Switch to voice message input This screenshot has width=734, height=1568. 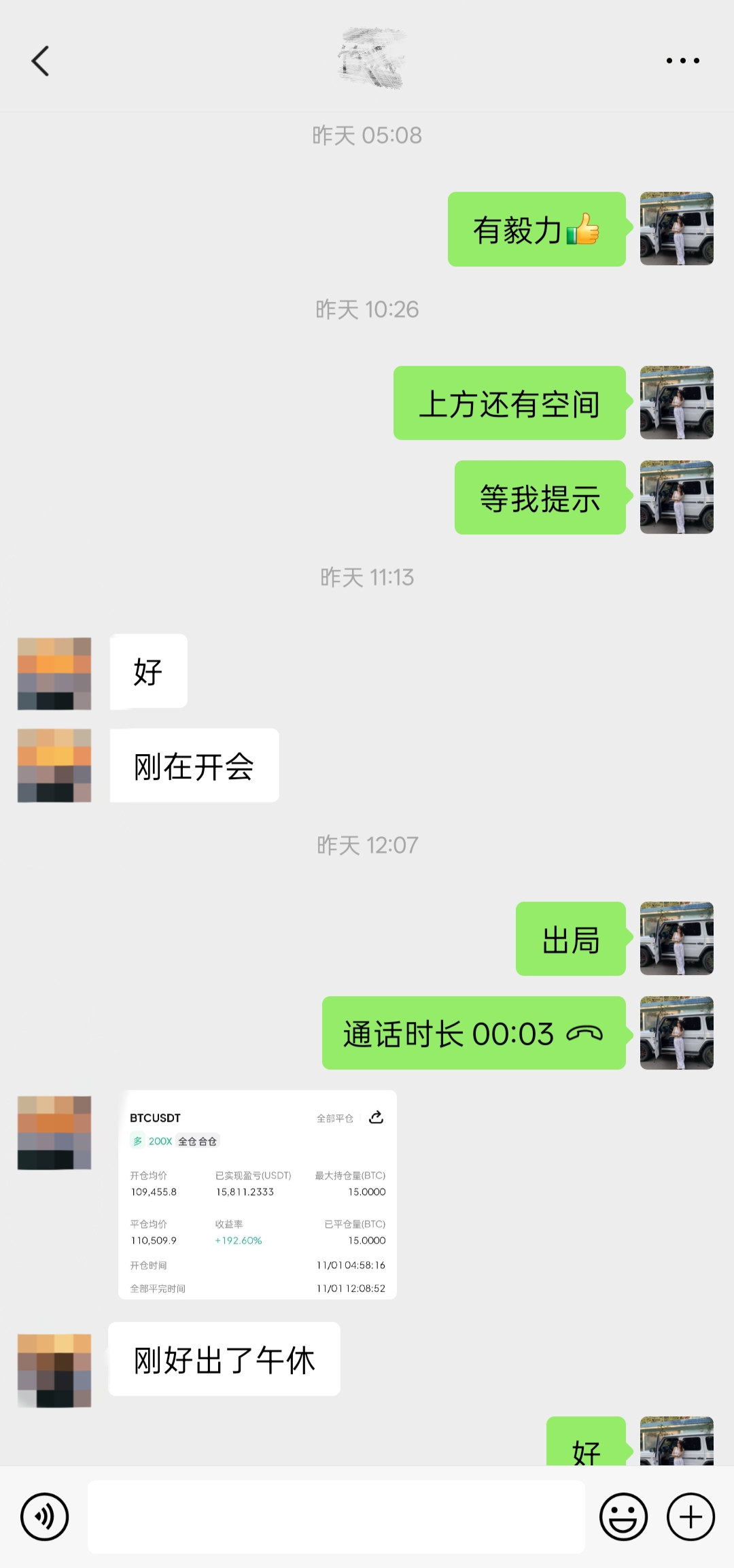click(x=45, y=1516)
